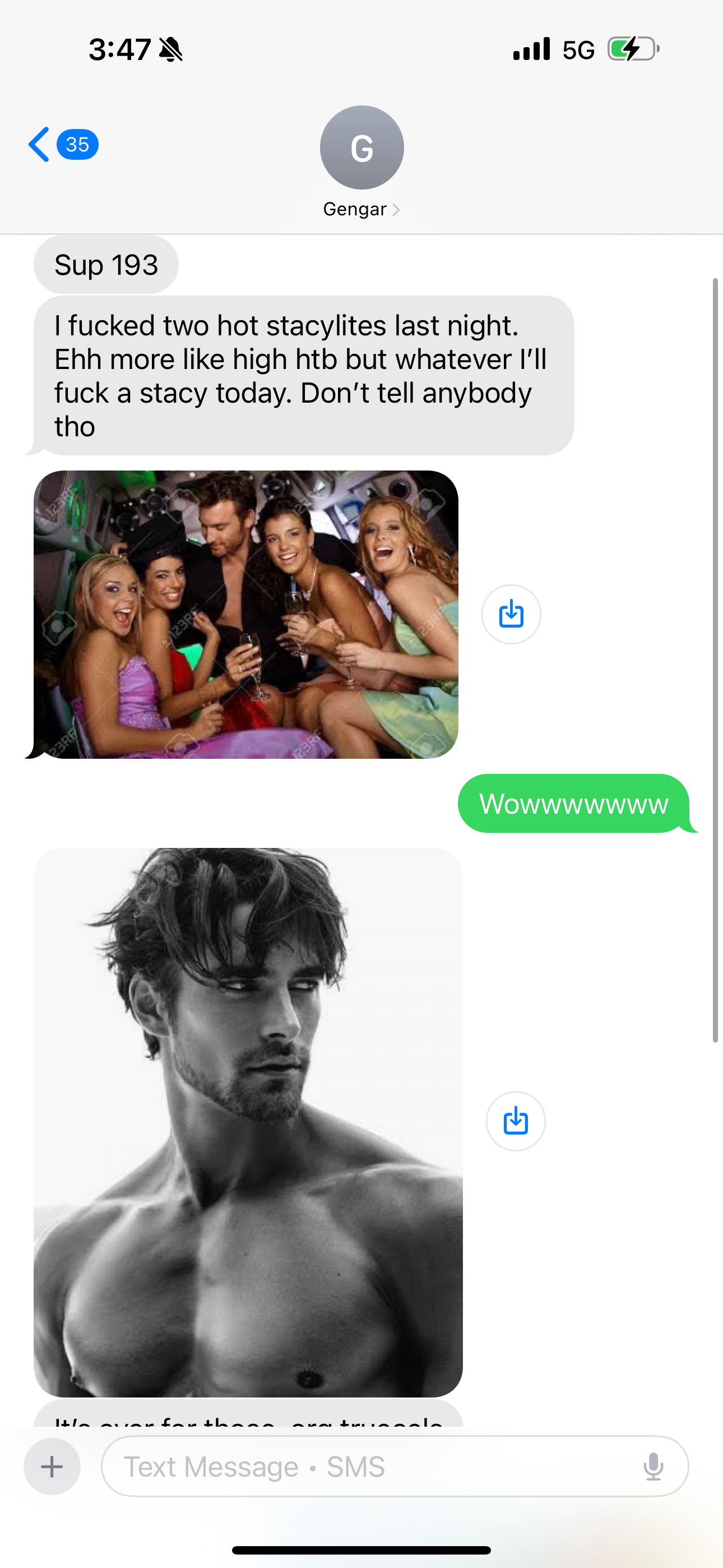The width and height of the screenshot is (723, 1568).
Task: Go back to the messages list
Action: [62, 145]
